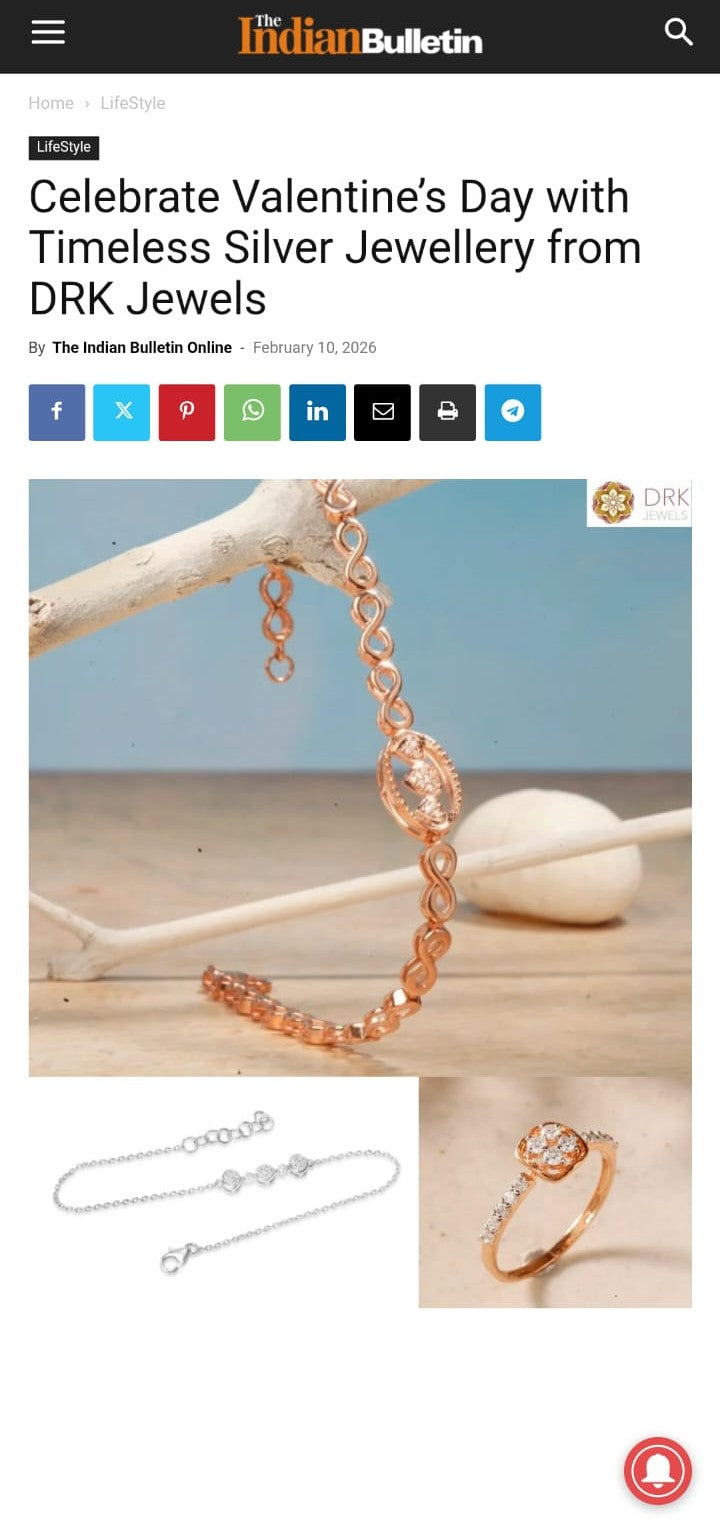Open the LifeStyle breadcrumb link
The width and height of the screenshot is (720, 1533).
(x=132, y=103)
